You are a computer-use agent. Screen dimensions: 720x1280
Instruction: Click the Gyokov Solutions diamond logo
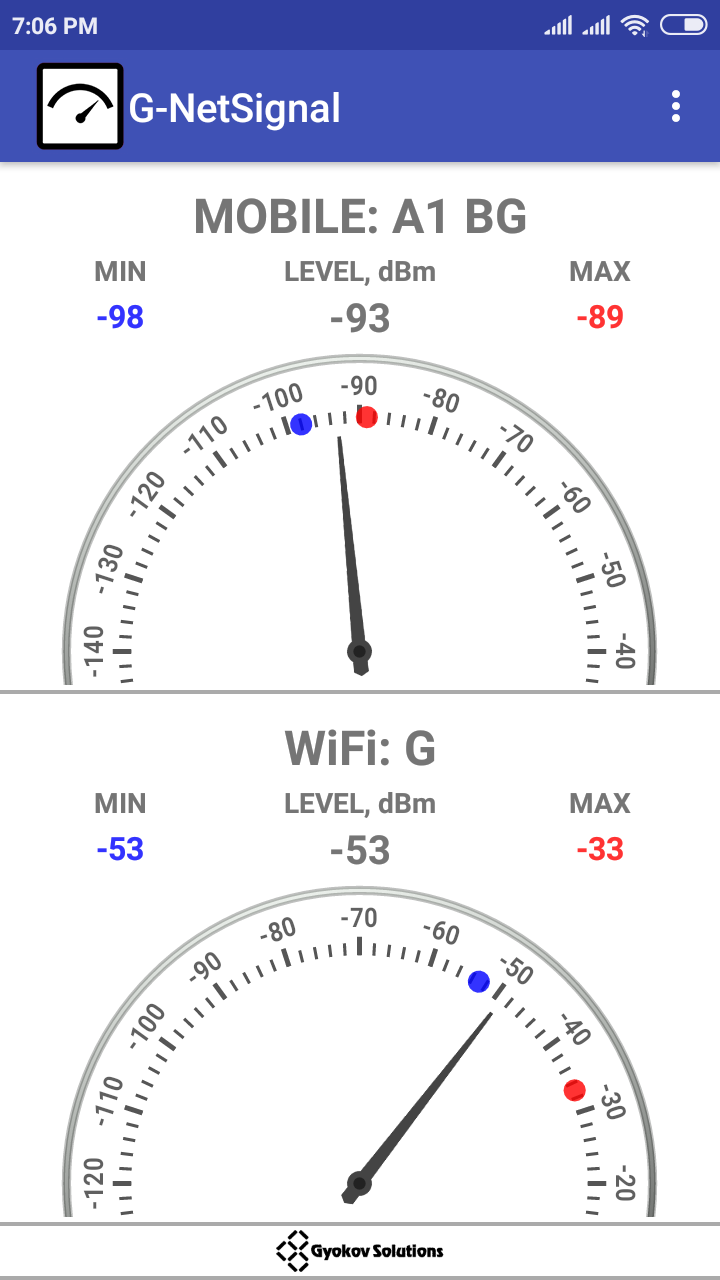(x=295, y=1248)
